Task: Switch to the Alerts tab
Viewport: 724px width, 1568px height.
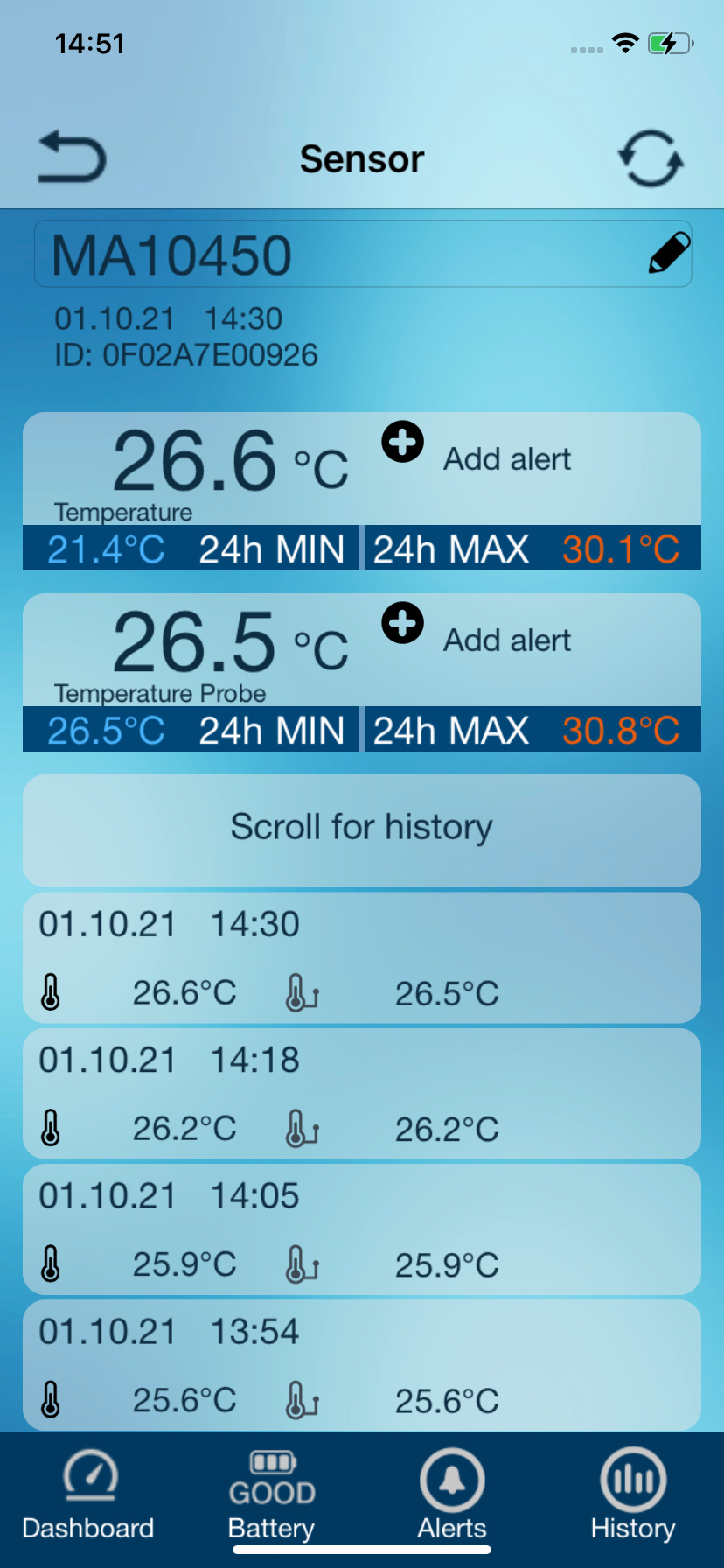Action: point(452,1495)
